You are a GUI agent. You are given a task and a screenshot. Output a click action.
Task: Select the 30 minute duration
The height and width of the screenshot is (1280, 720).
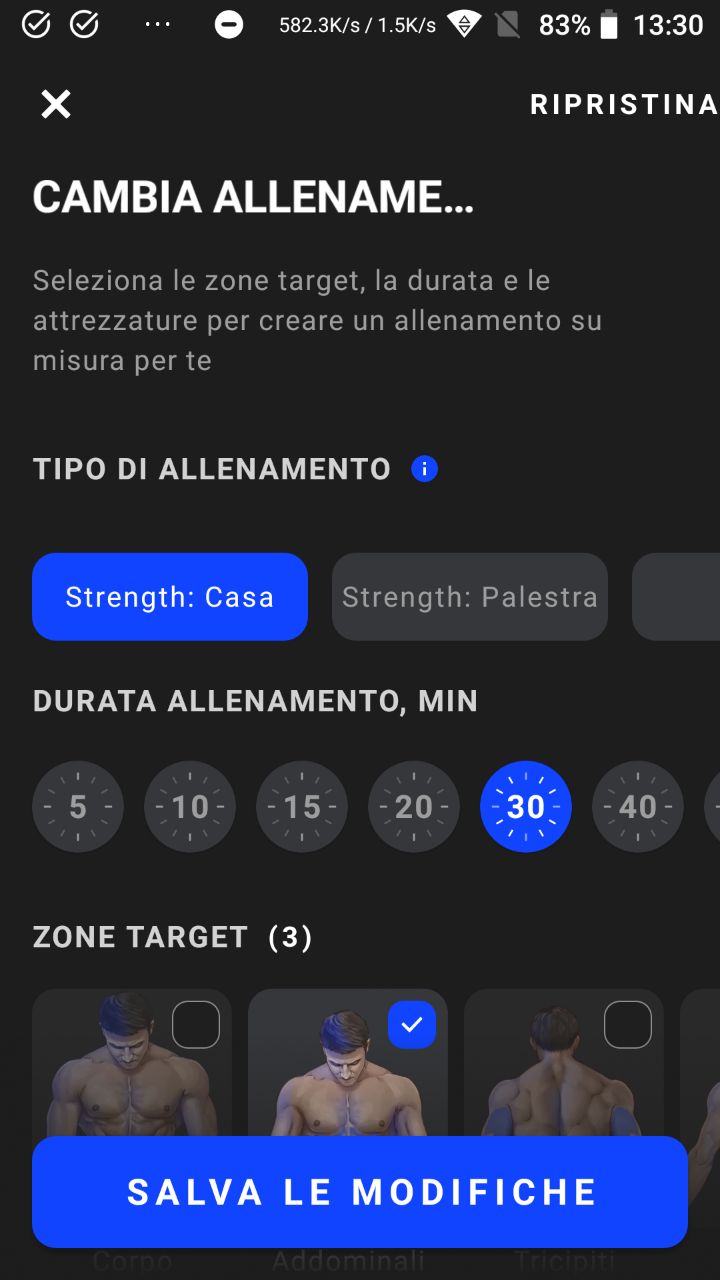(x=526, y=807)
